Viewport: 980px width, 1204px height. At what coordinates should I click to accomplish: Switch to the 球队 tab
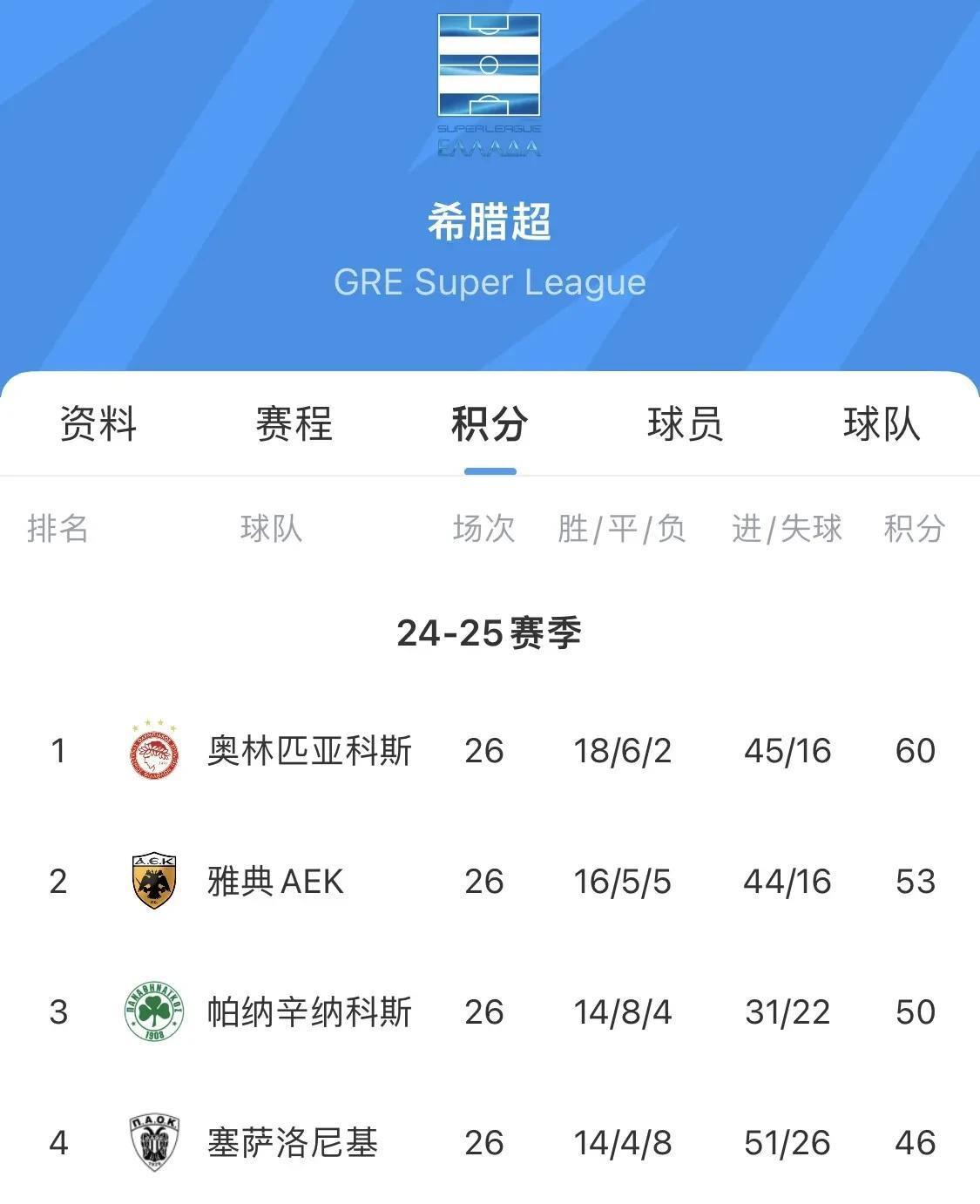(x=882, y=425)
